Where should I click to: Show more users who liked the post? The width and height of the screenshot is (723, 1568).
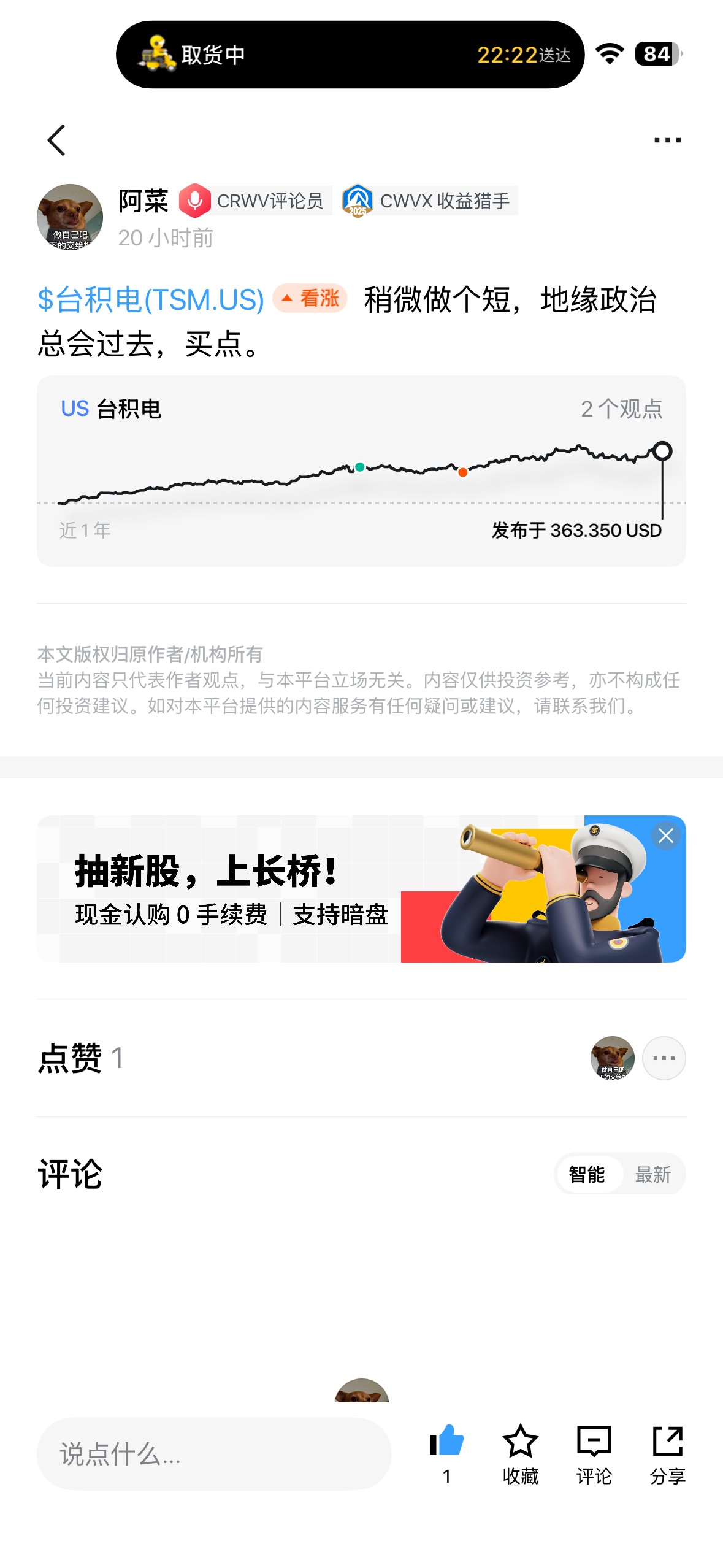click(664, 1058)
